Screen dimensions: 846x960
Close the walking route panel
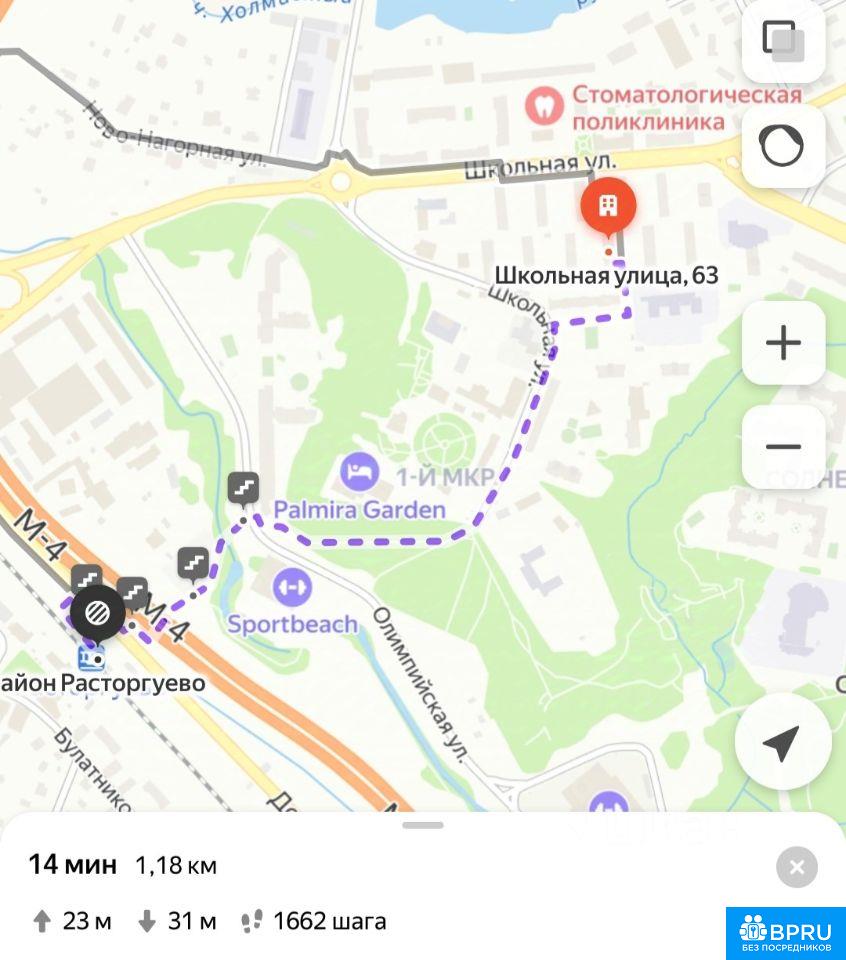(x=796, y=866)
